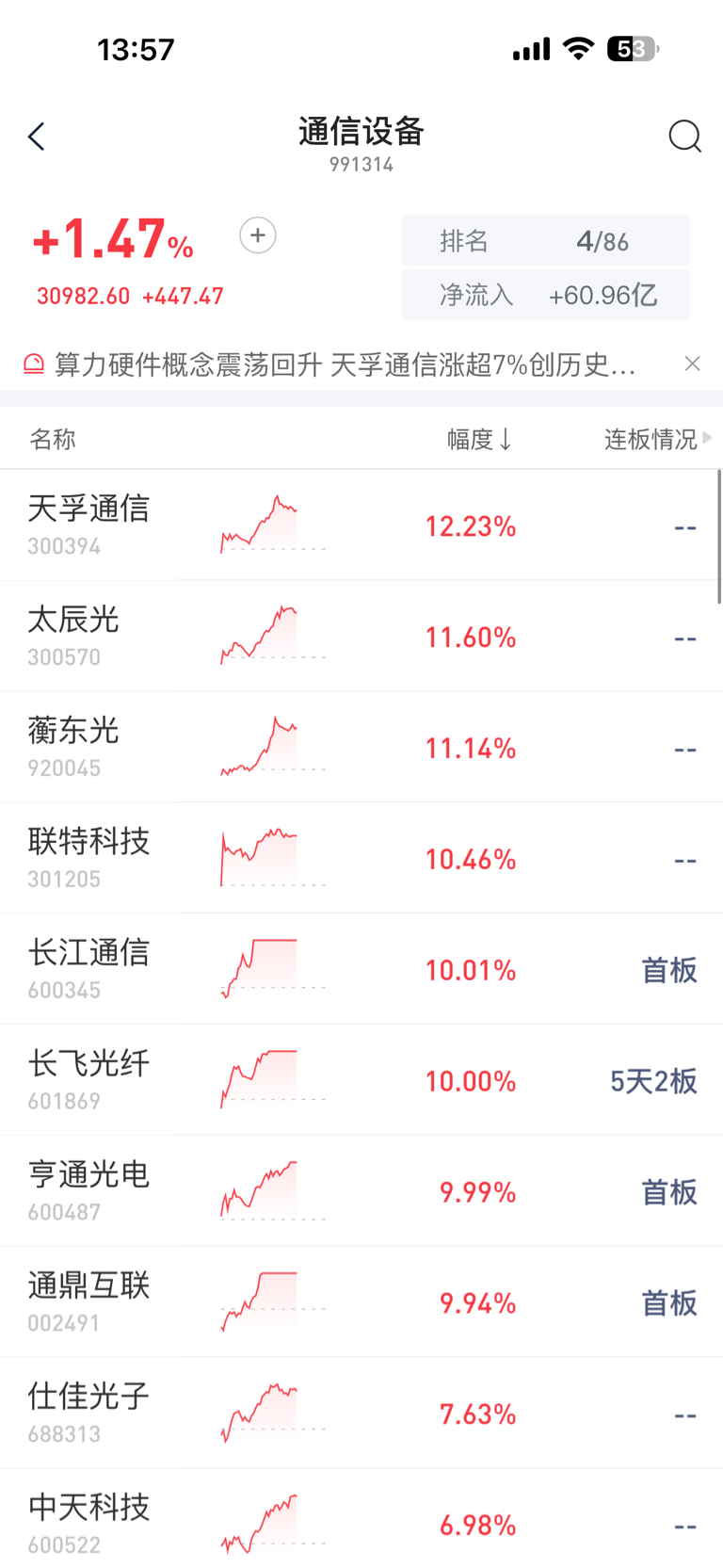Go back using the top-left arrow

[x=37, y=137]
